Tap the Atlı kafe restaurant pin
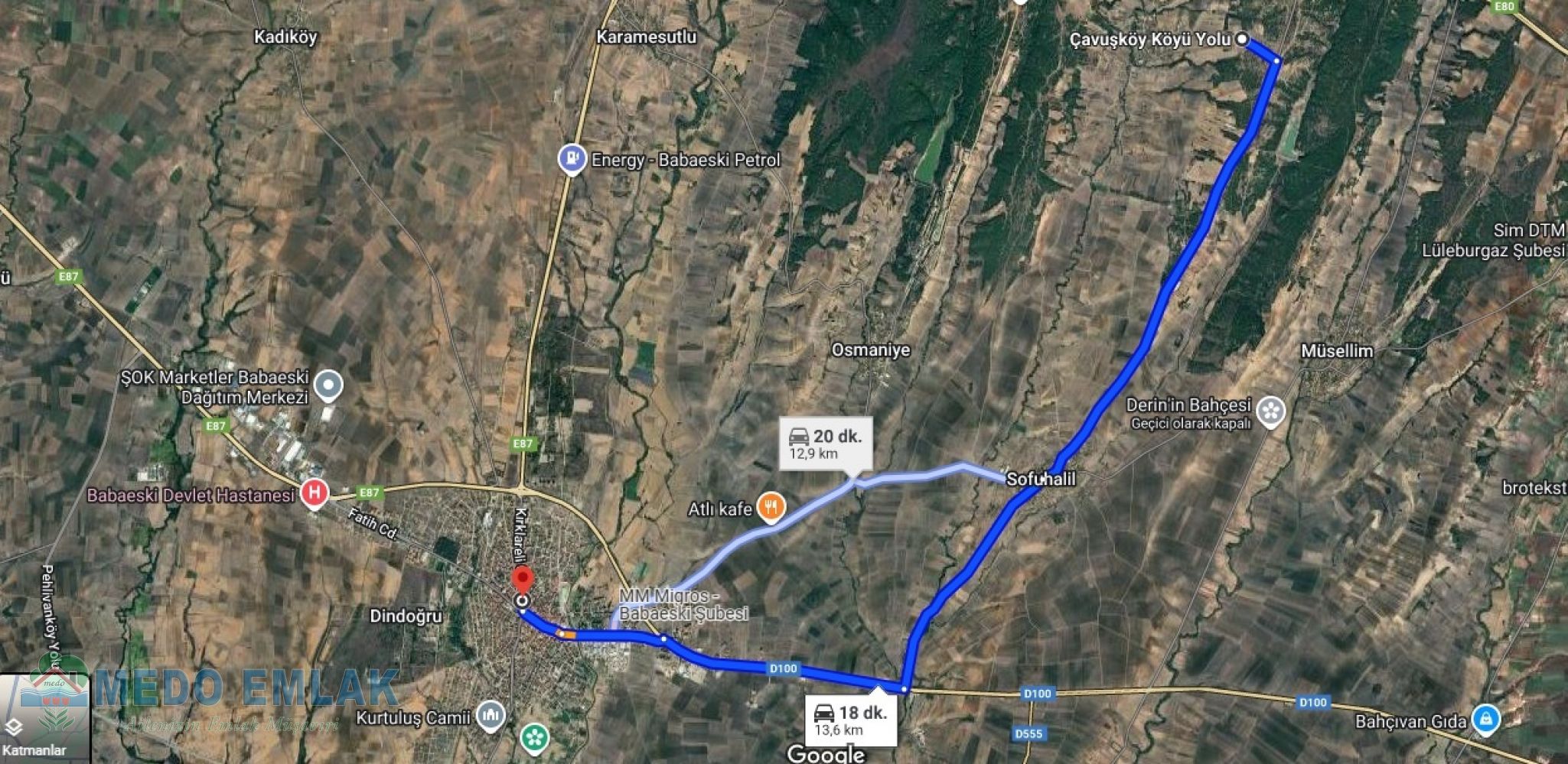The width and height of the screenshot is (1568, 764). point(771,508)
